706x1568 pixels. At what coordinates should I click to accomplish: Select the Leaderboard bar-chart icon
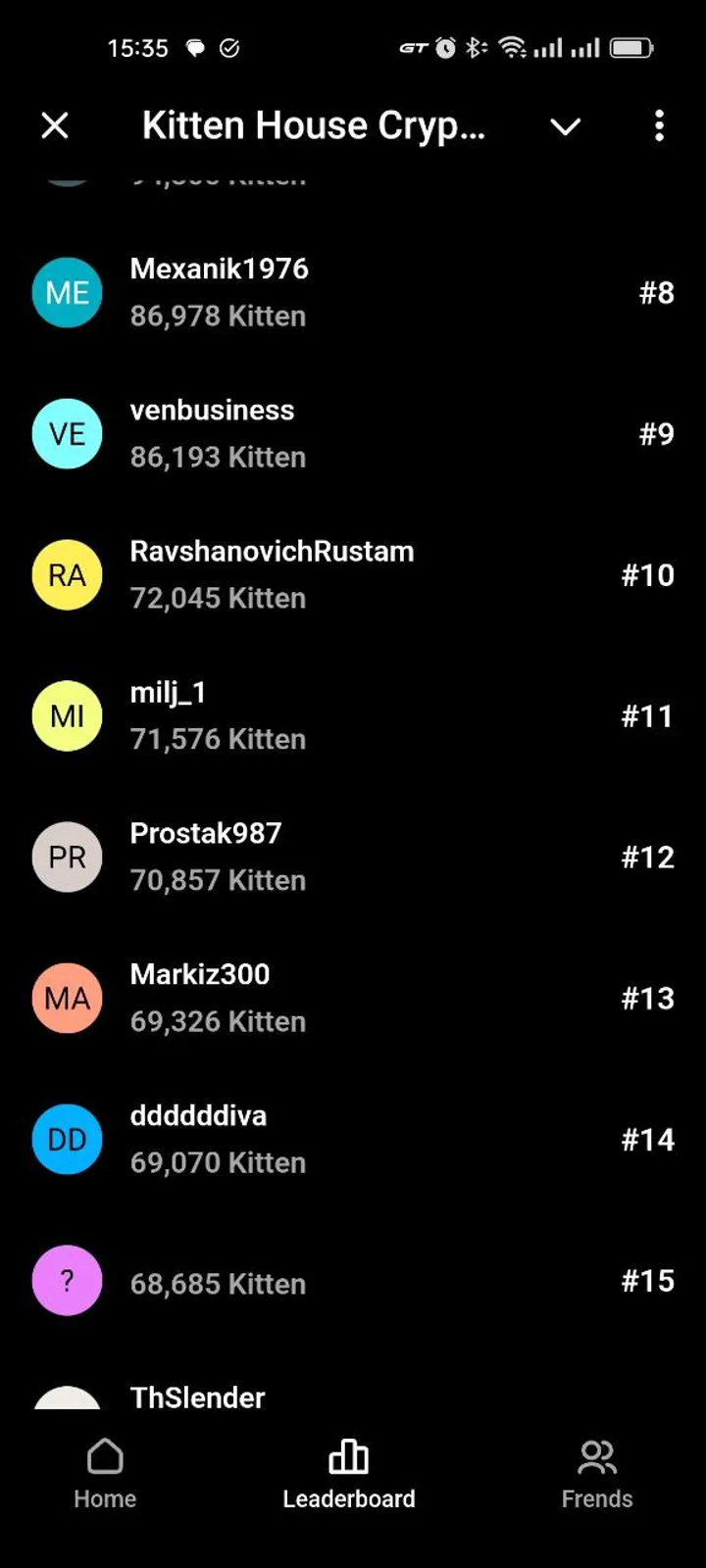coord(349,1458)
